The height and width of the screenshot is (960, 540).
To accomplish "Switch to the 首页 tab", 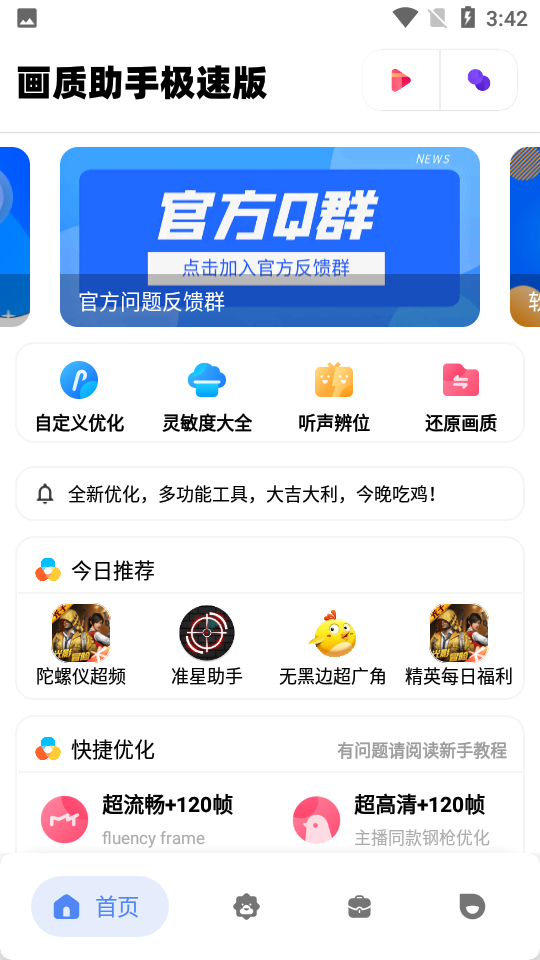I will click(100, 907).
